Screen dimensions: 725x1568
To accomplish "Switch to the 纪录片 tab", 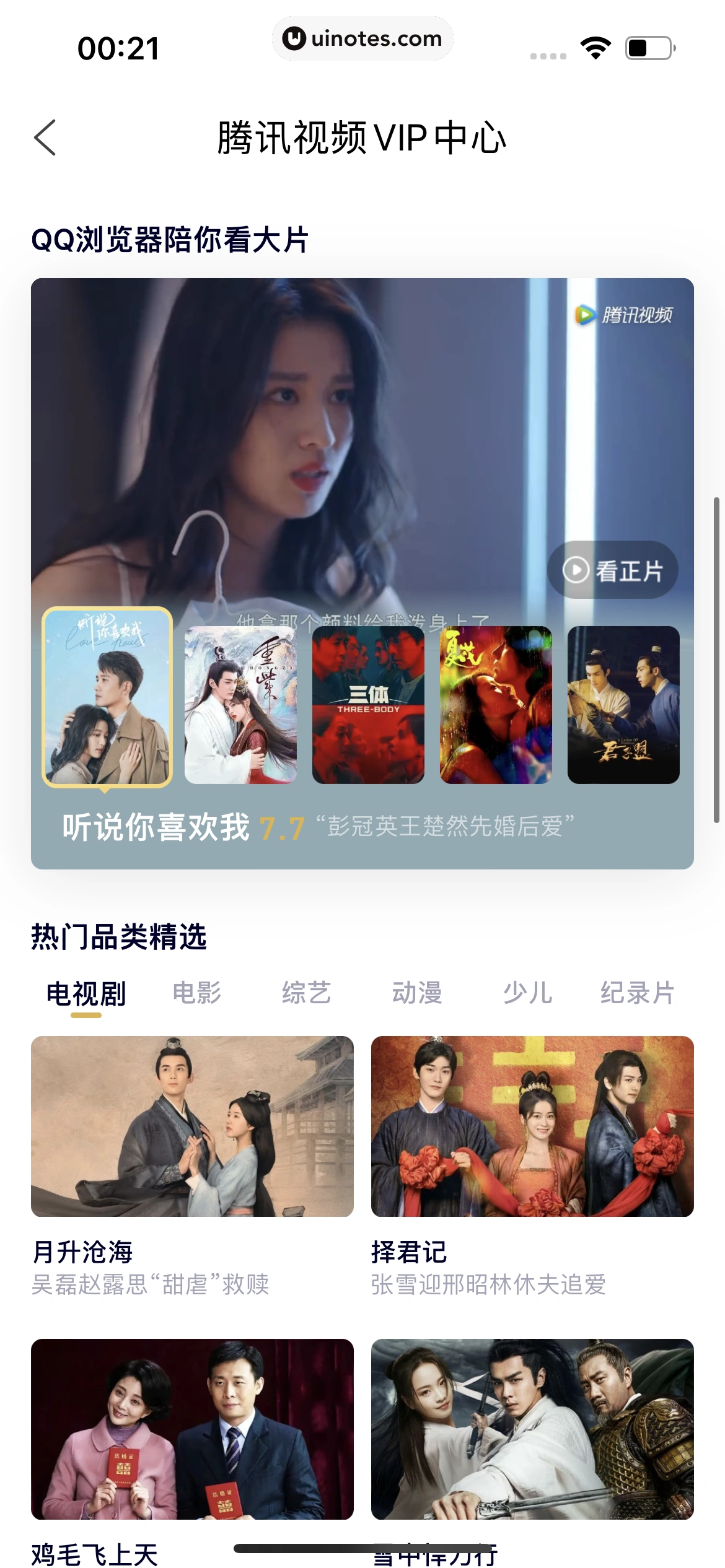I will pos(637,993).
